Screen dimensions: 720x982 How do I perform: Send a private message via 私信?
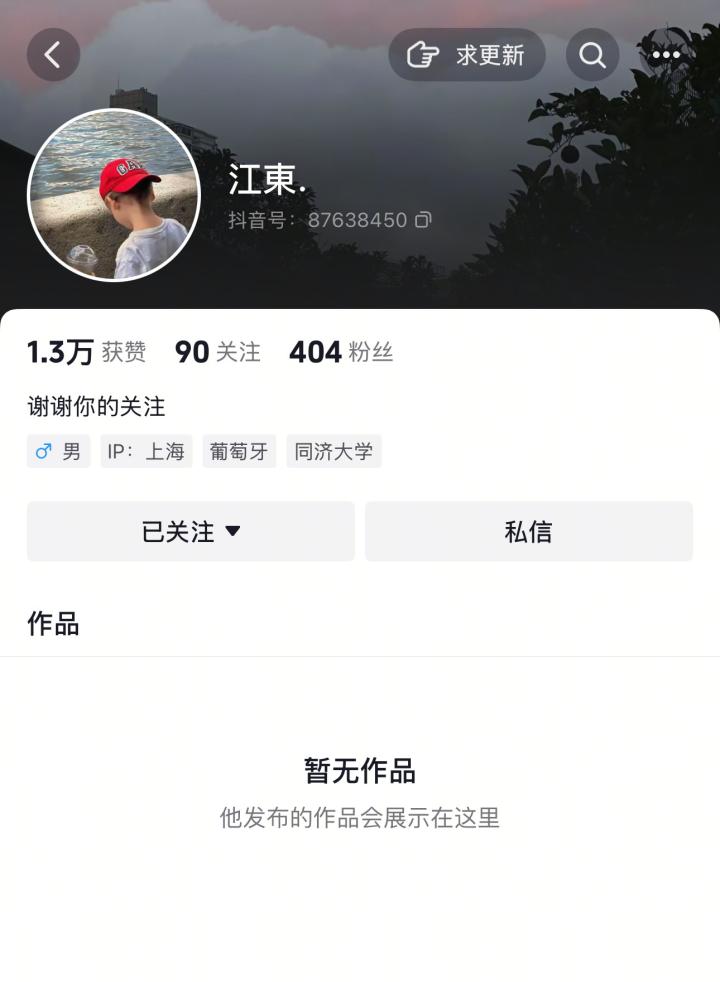(x=528, y=531)
